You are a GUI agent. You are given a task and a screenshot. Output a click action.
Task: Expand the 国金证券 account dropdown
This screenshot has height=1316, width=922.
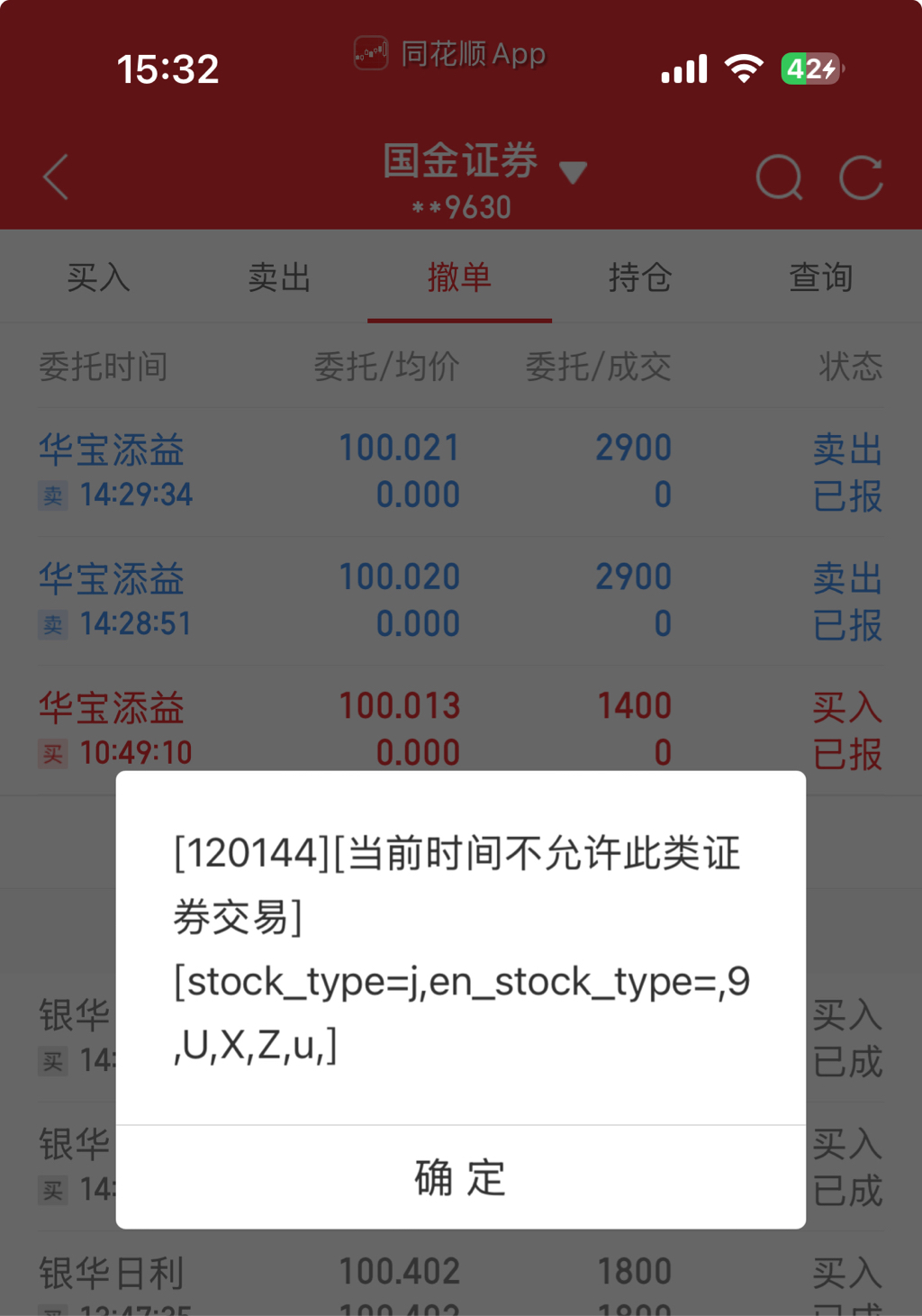pyautogui.click(x=573, y=171)
